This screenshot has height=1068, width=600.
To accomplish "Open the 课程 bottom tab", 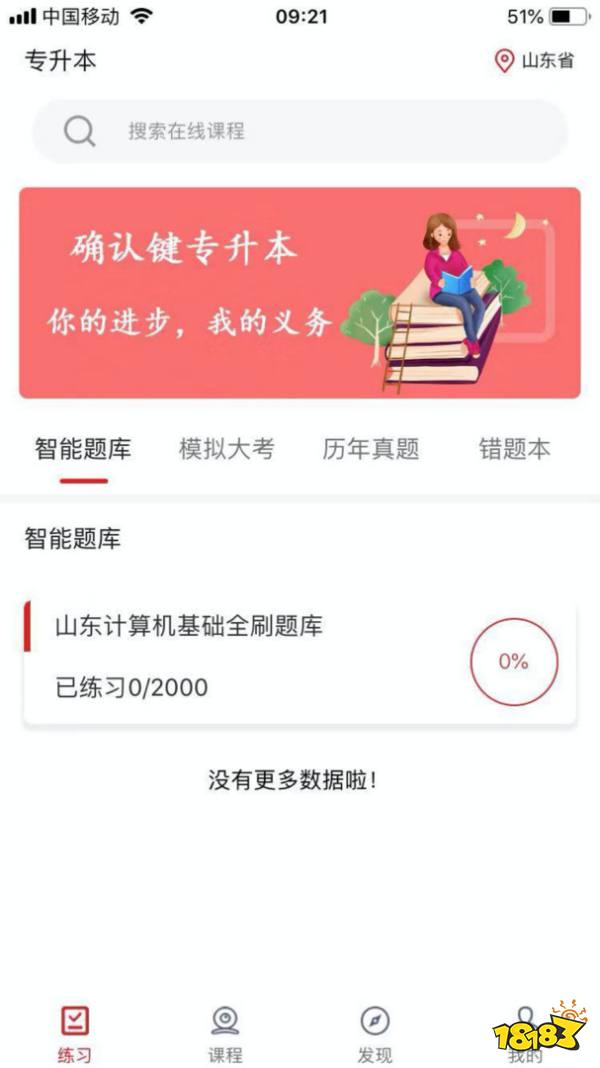I will (225, 1033).
